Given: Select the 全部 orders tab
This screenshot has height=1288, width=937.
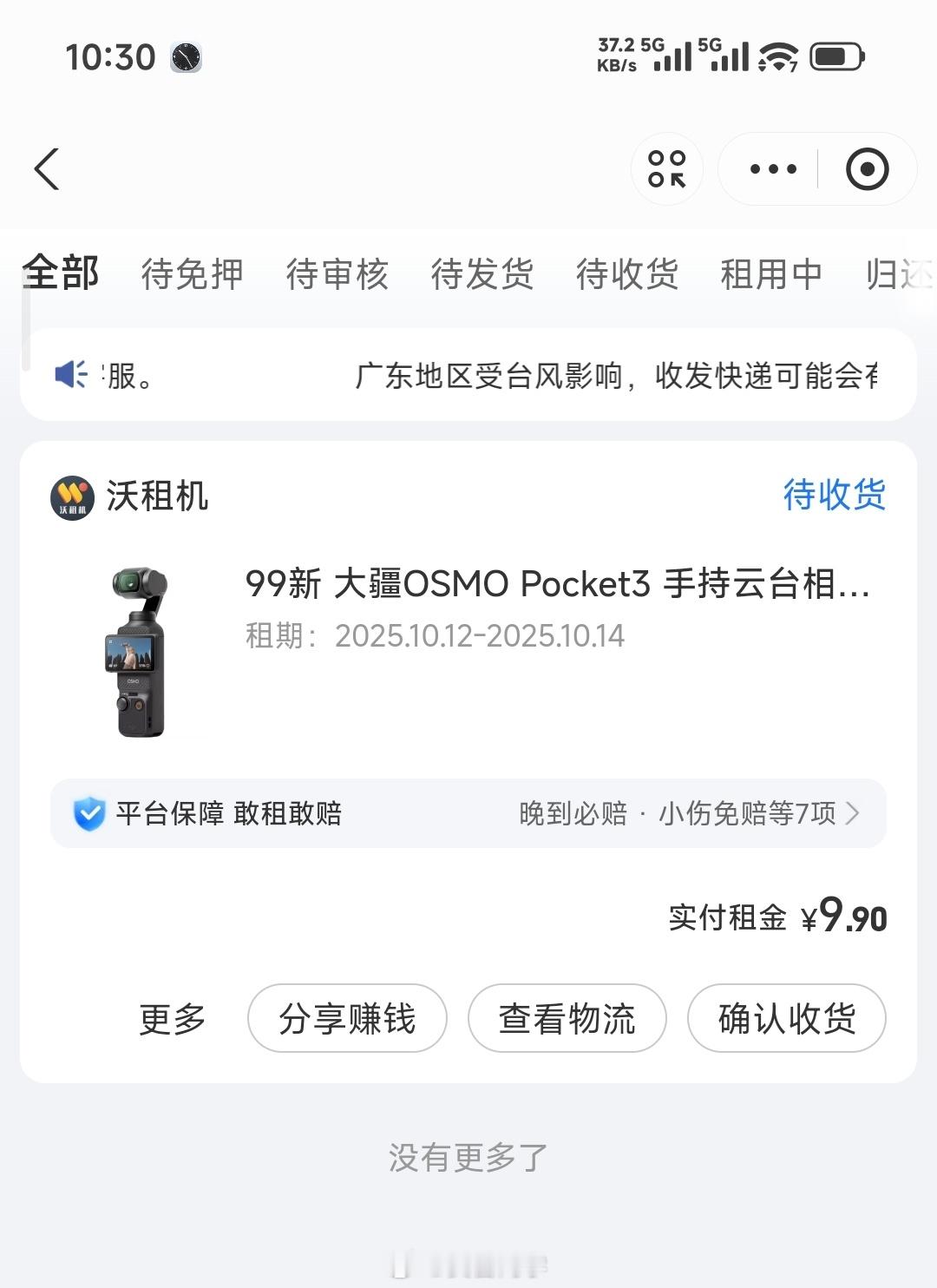Looking at the screenshot, I should tap(61, 273).
